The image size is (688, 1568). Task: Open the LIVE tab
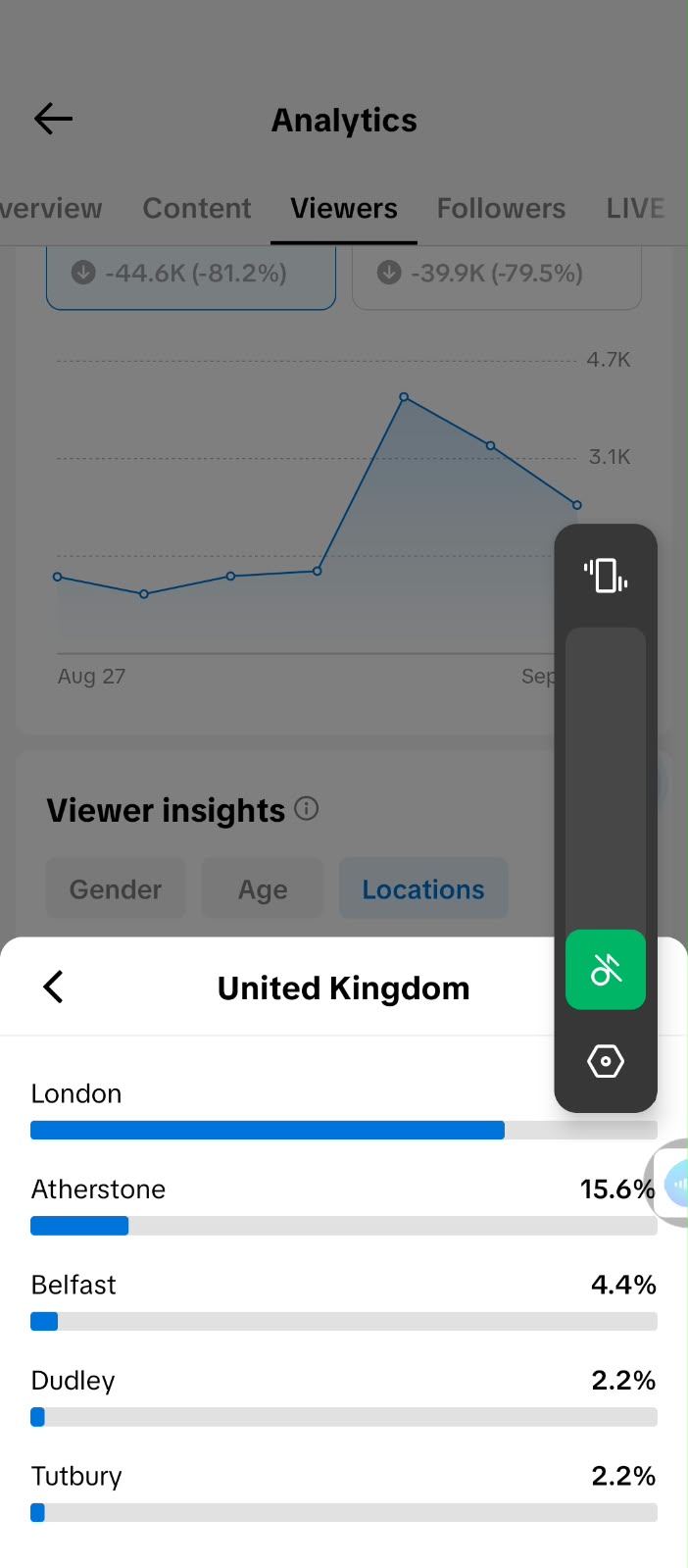635,208
